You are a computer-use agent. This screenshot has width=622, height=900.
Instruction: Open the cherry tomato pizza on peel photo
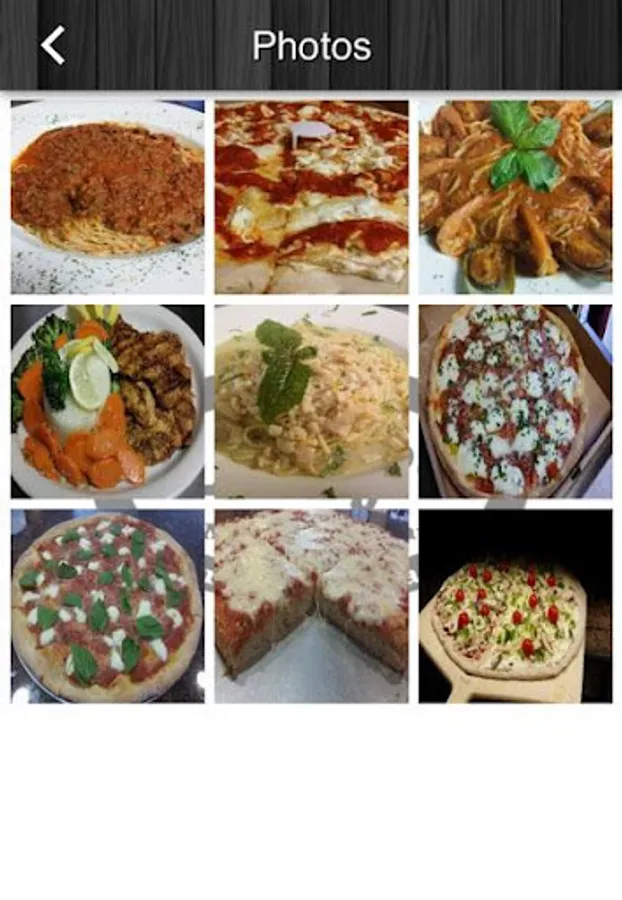(x=515, y=606)
